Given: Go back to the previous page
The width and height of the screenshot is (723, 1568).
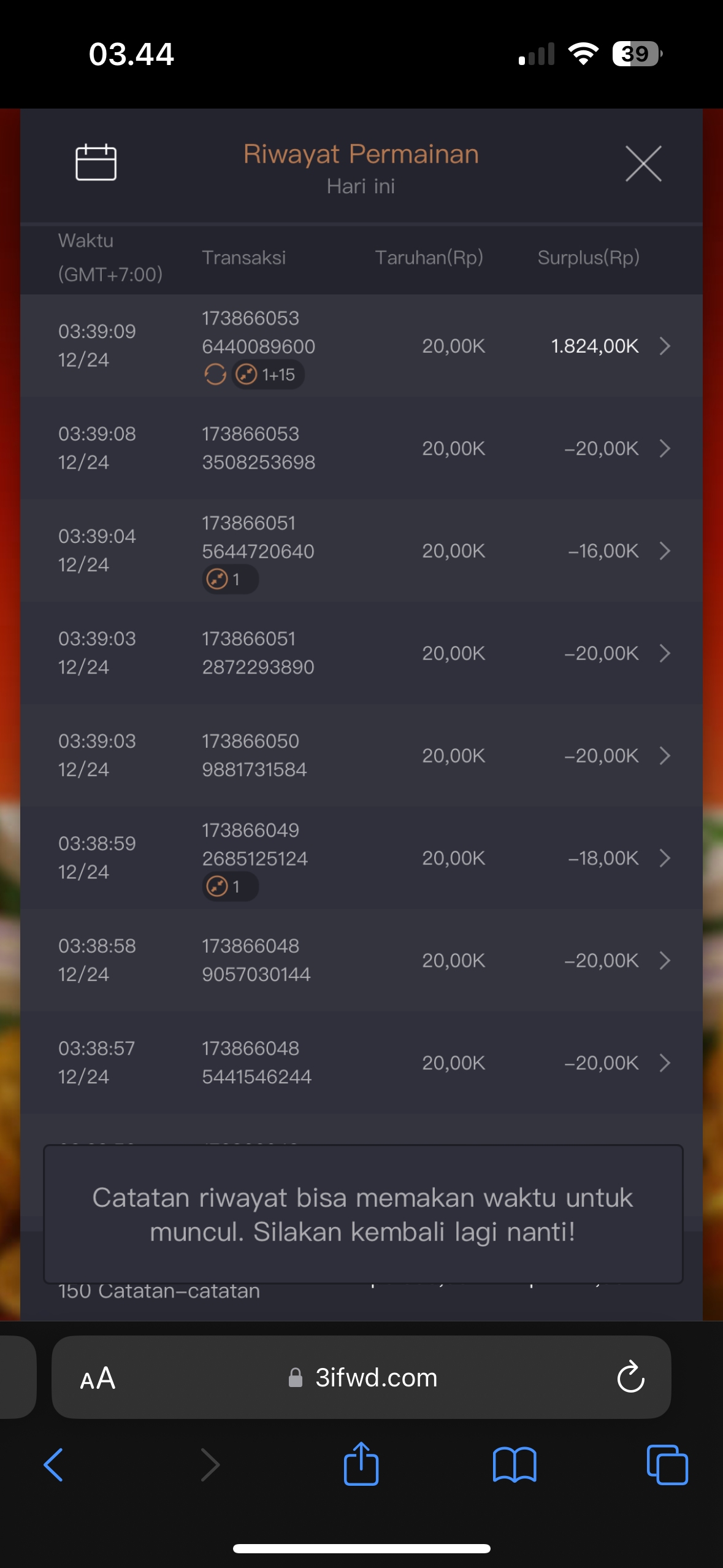Looking at the screenshot, I should point(54,1464).
